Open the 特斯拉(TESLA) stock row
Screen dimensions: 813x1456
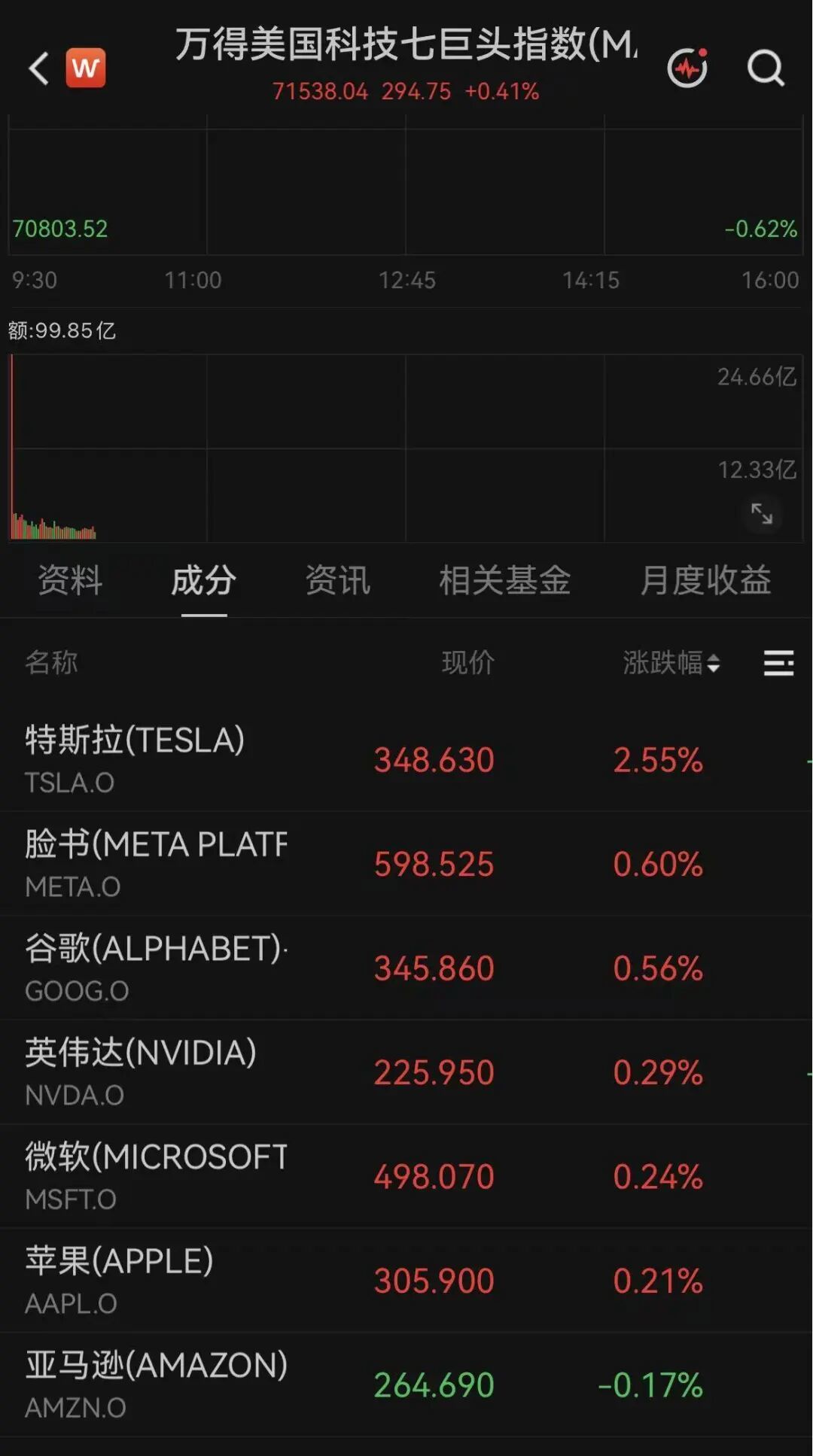pyautogui.click(x=406, y=759)
